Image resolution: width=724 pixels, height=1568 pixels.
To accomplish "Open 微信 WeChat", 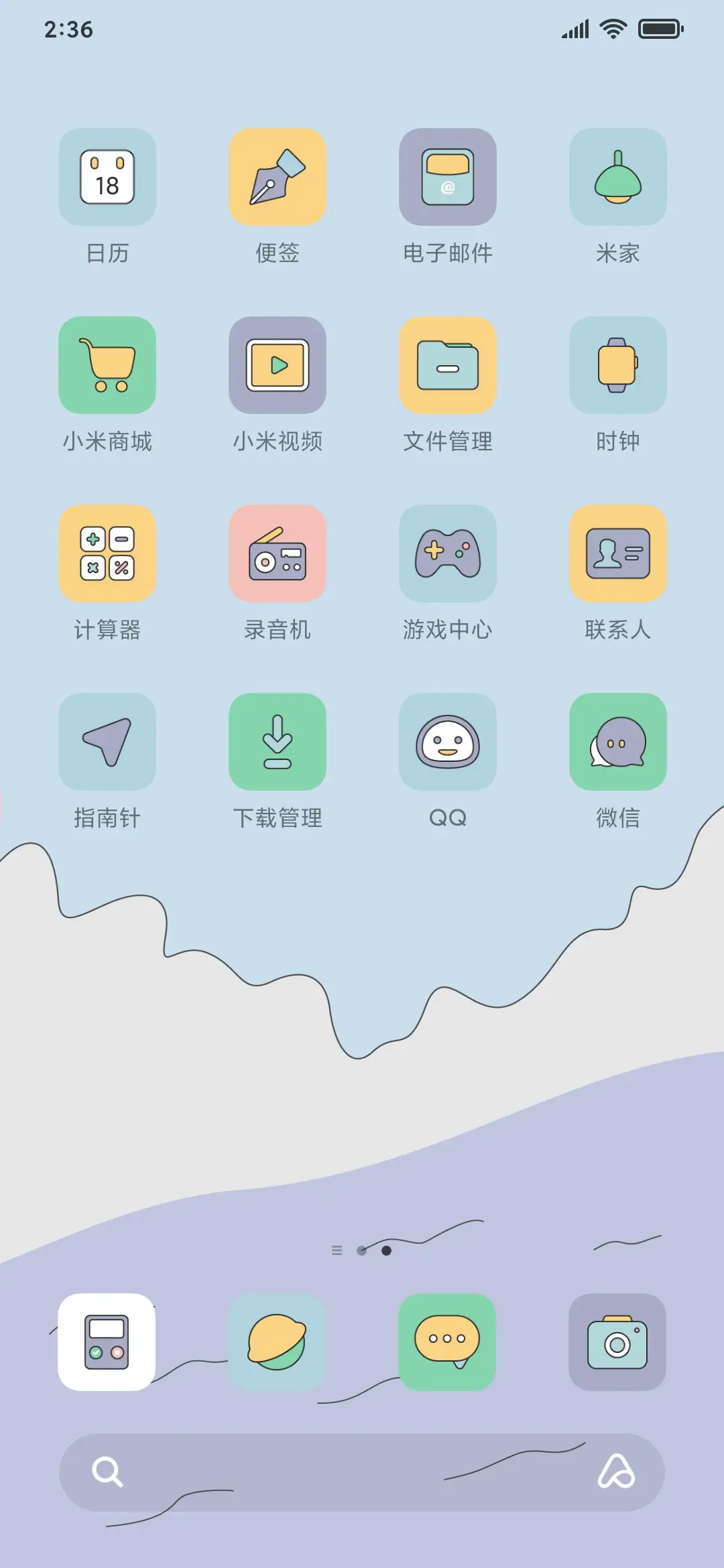I will 617,742.
